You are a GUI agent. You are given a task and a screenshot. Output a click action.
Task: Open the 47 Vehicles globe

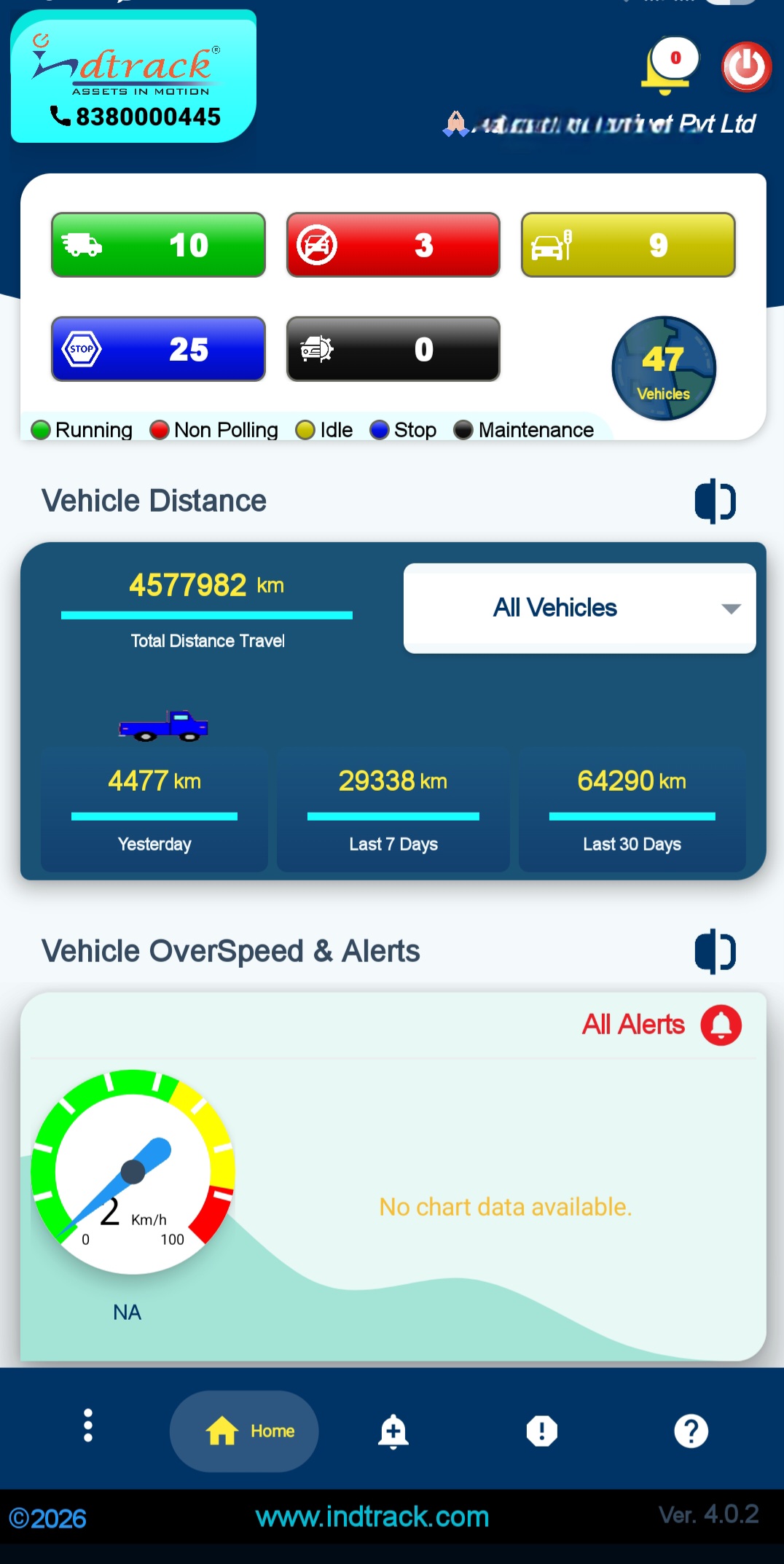pos(663,368)
